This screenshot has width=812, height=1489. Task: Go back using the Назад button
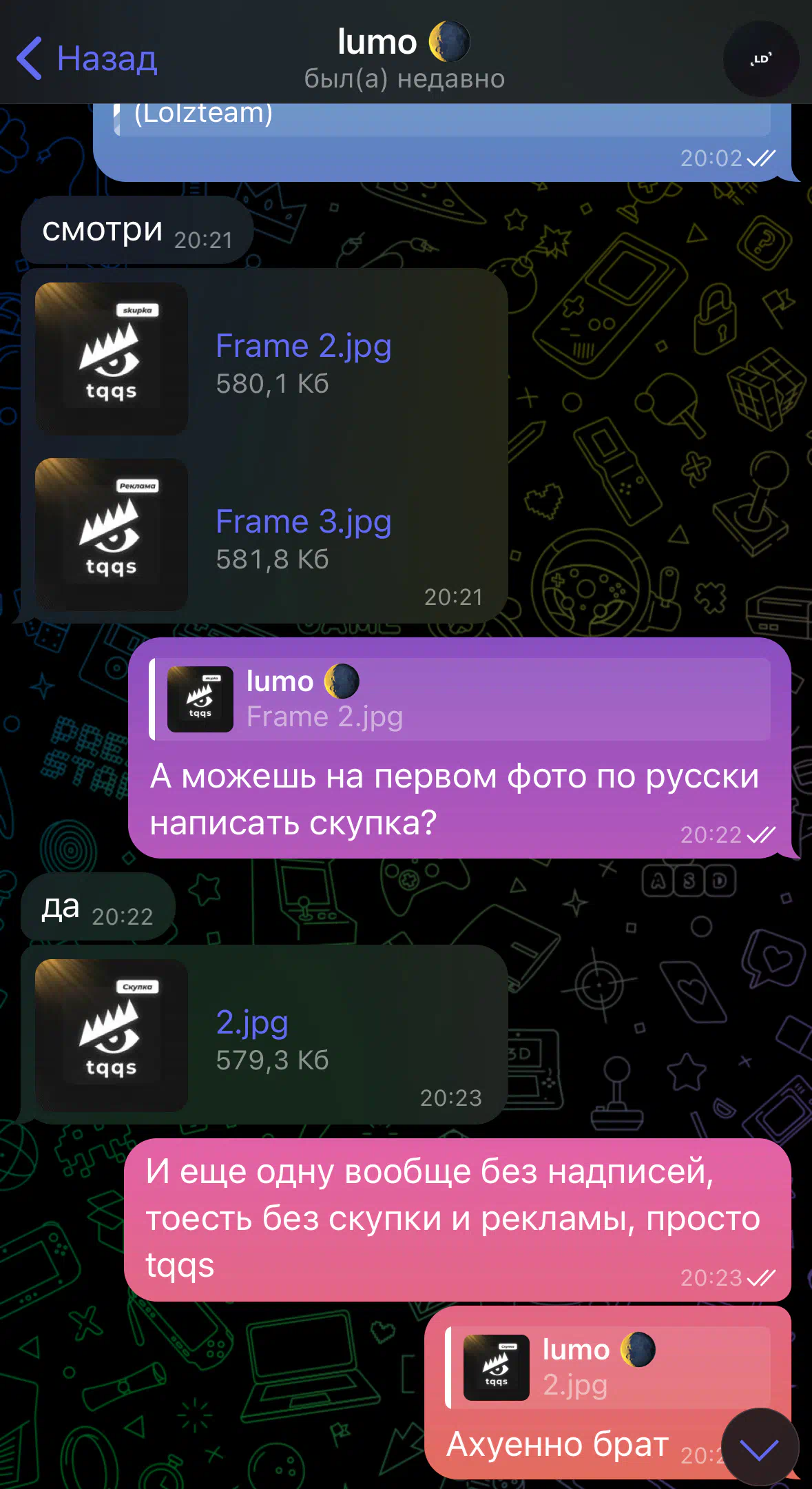[87, 59]
